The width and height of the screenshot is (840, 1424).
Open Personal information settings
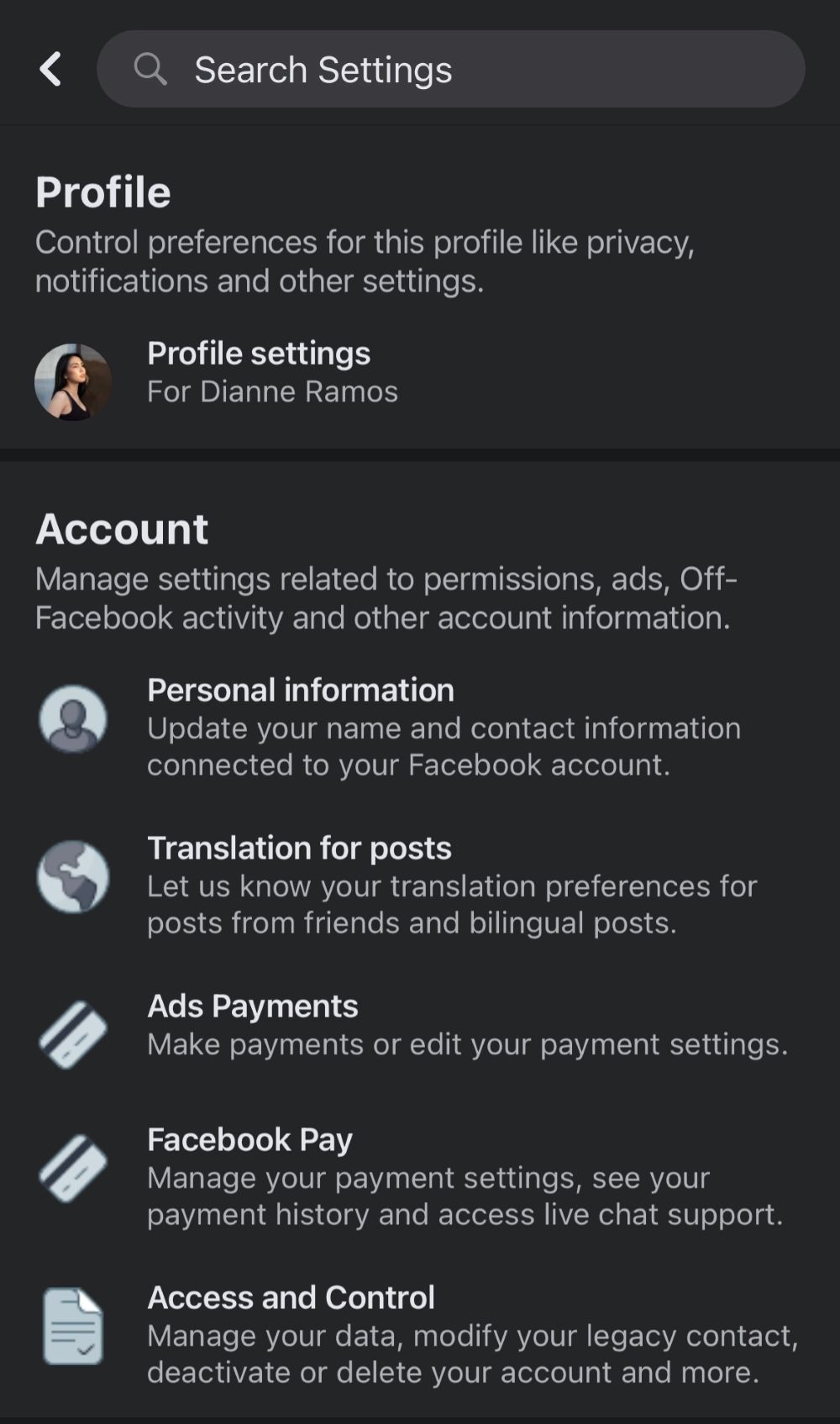[420, 727]
